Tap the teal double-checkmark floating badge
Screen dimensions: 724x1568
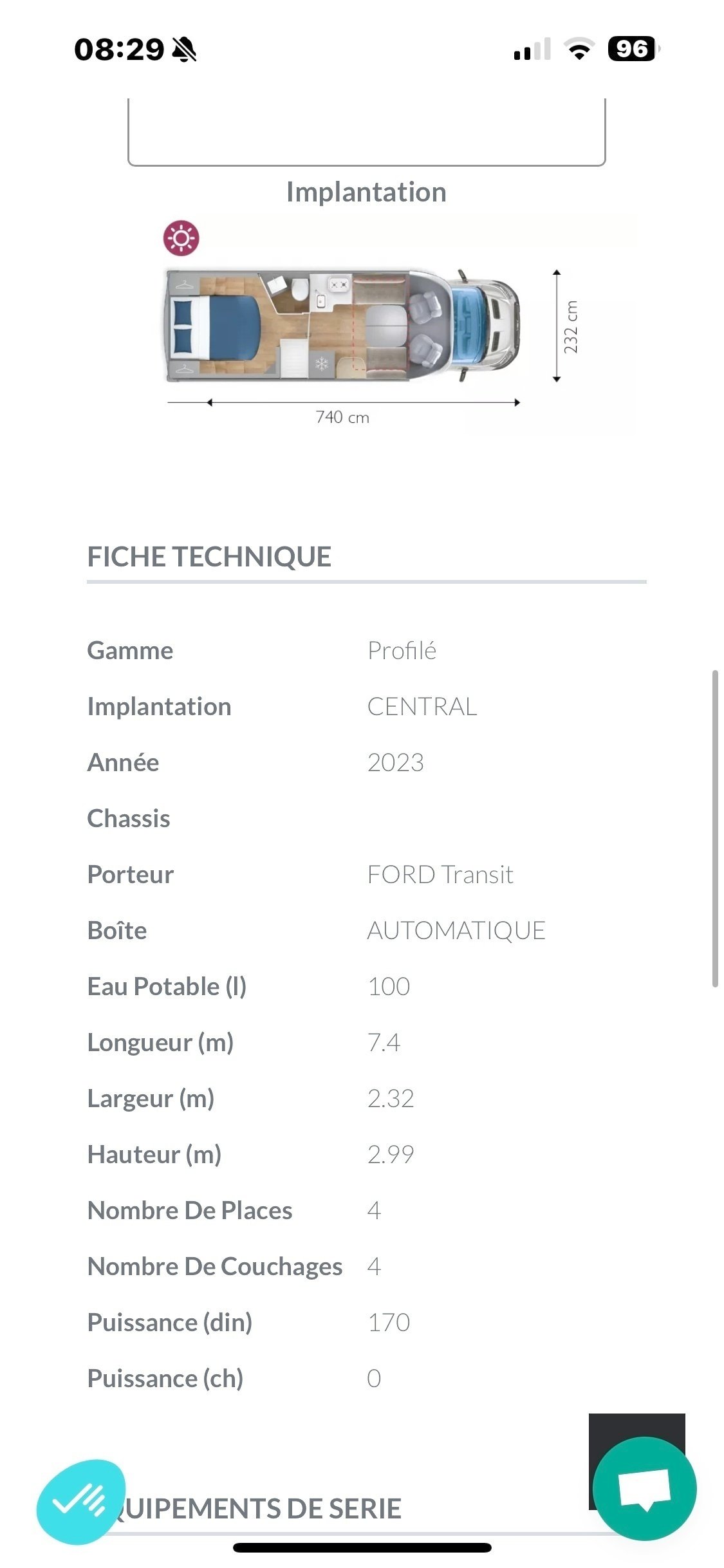pyautogui.click(x=80, y=1502)
